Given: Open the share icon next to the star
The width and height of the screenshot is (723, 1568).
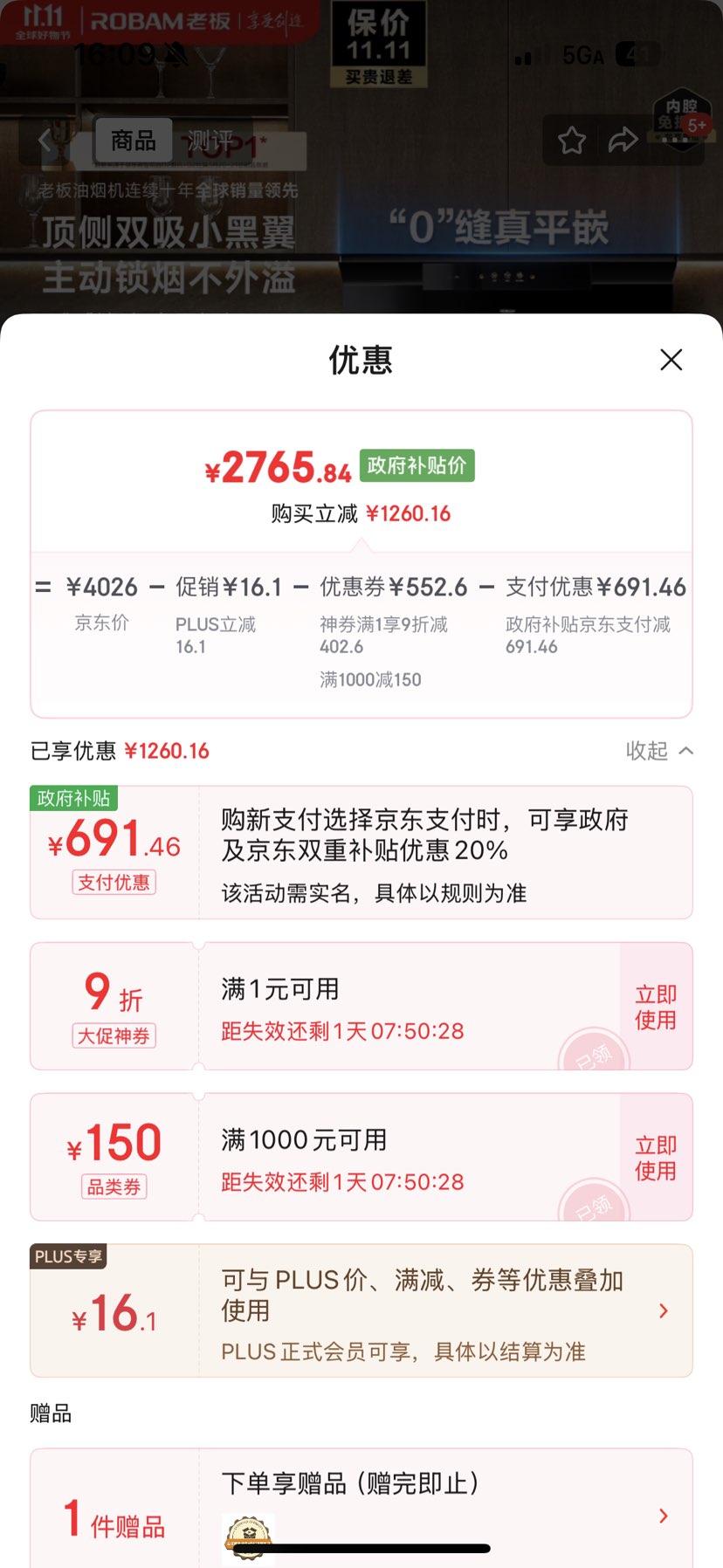Looking at the screenshot, I should (x=624, y=141).
